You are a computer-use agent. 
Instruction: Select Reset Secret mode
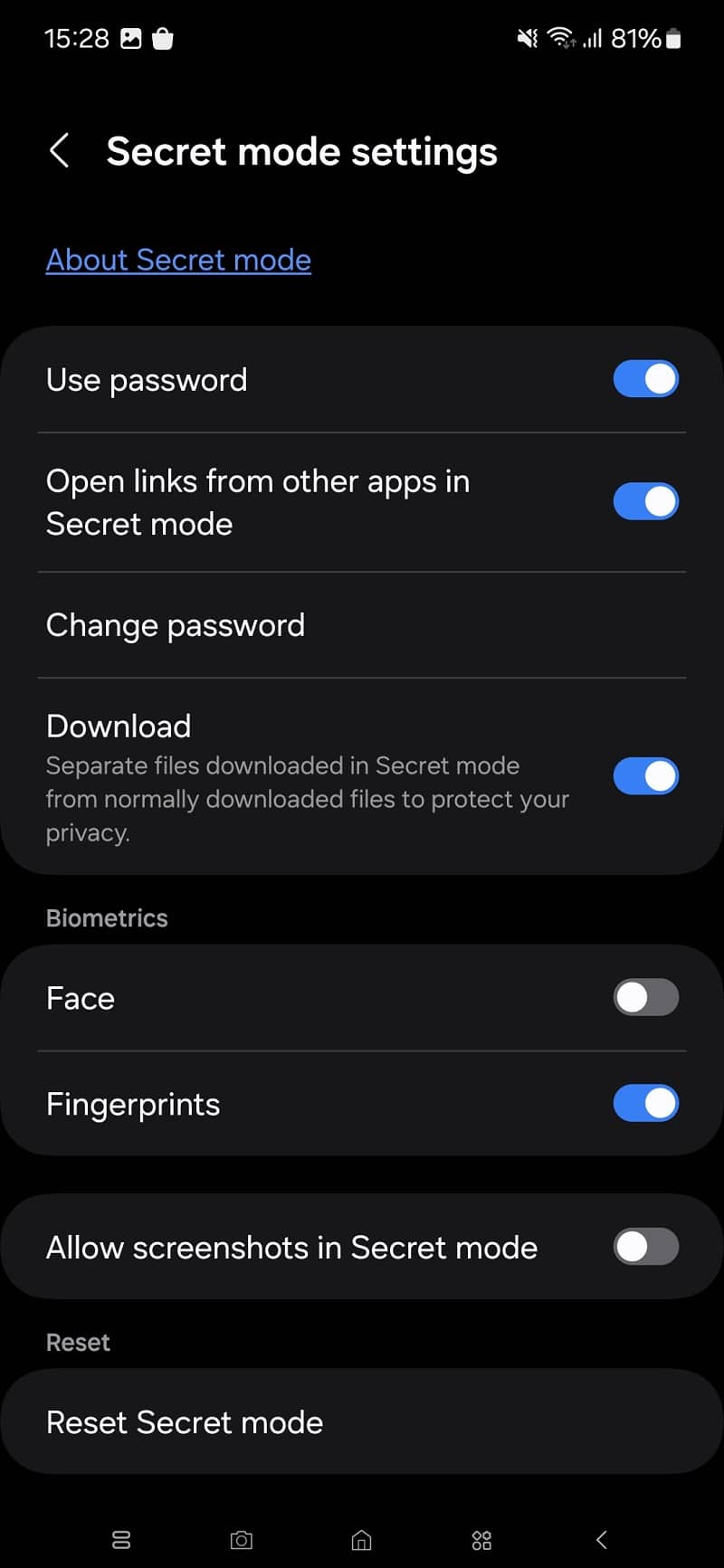pyautogui.click(x=362, y=1422)
